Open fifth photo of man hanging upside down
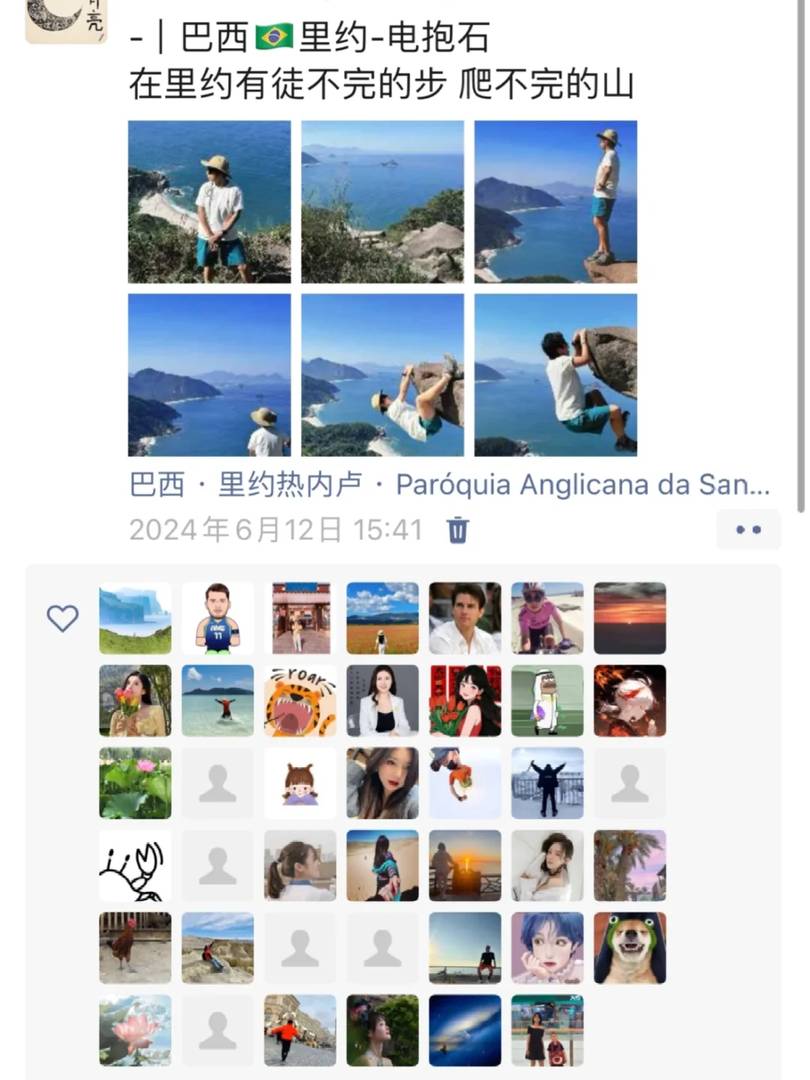This screenshot has width=810, height=1080. coord(382,375)
